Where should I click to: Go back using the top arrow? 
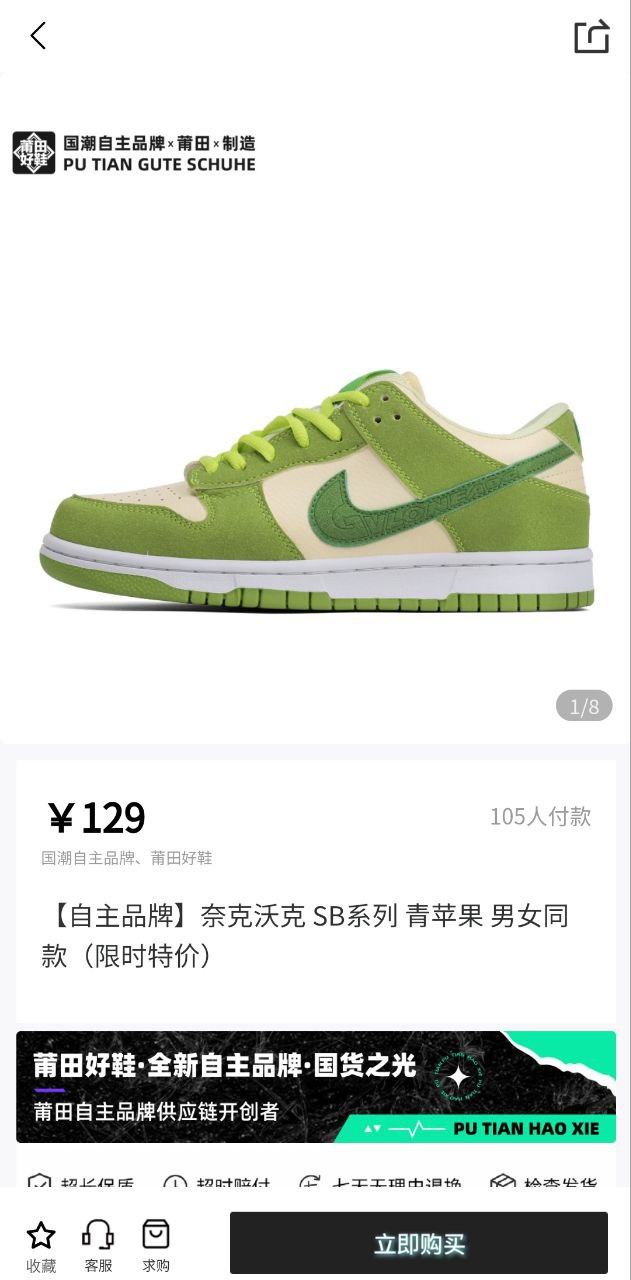click(x=38, y=36)
